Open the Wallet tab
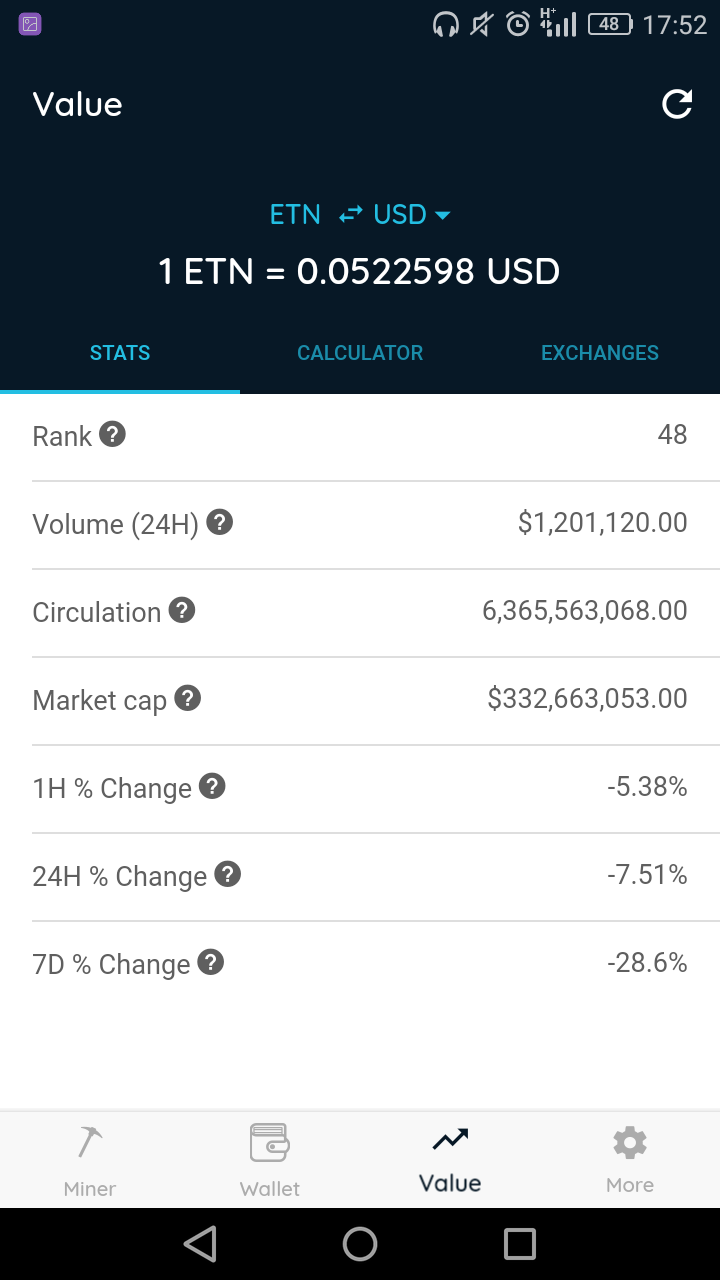 (270, 1160)
